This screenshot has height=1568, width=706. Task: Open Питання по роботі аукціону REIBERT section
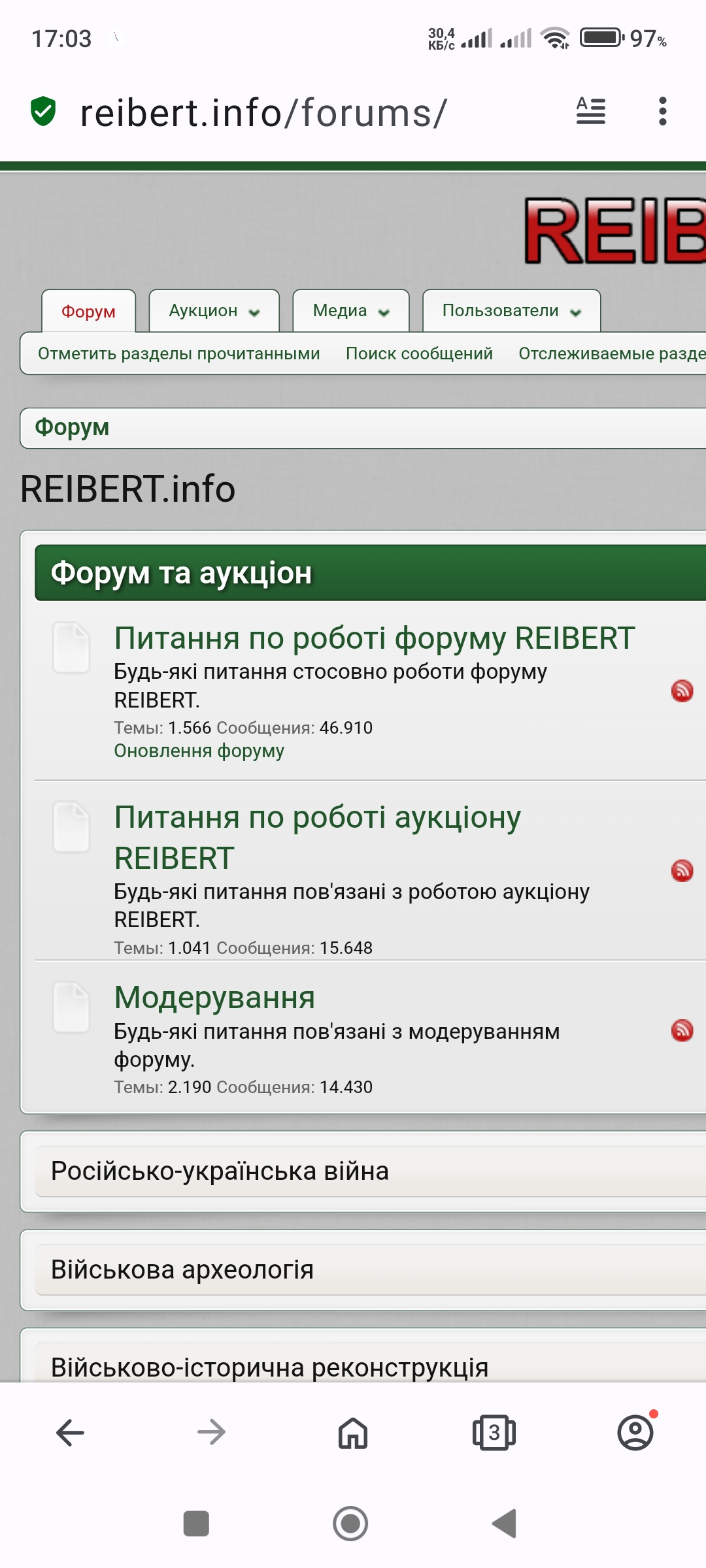(x=318, y=838)
